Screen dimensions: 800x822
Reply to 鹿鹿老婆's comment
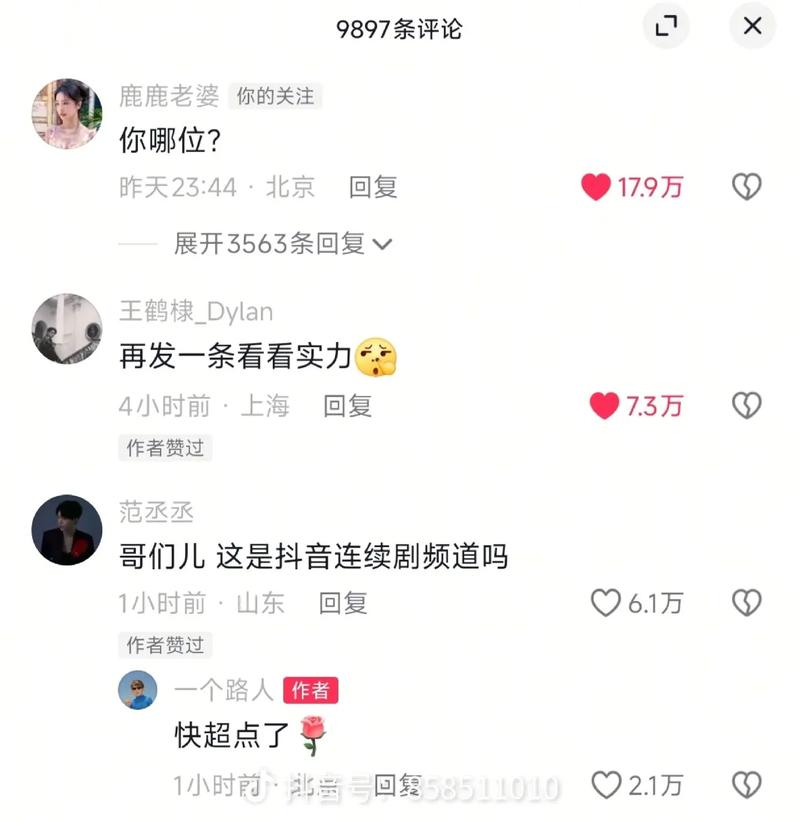tap(373, 186)
